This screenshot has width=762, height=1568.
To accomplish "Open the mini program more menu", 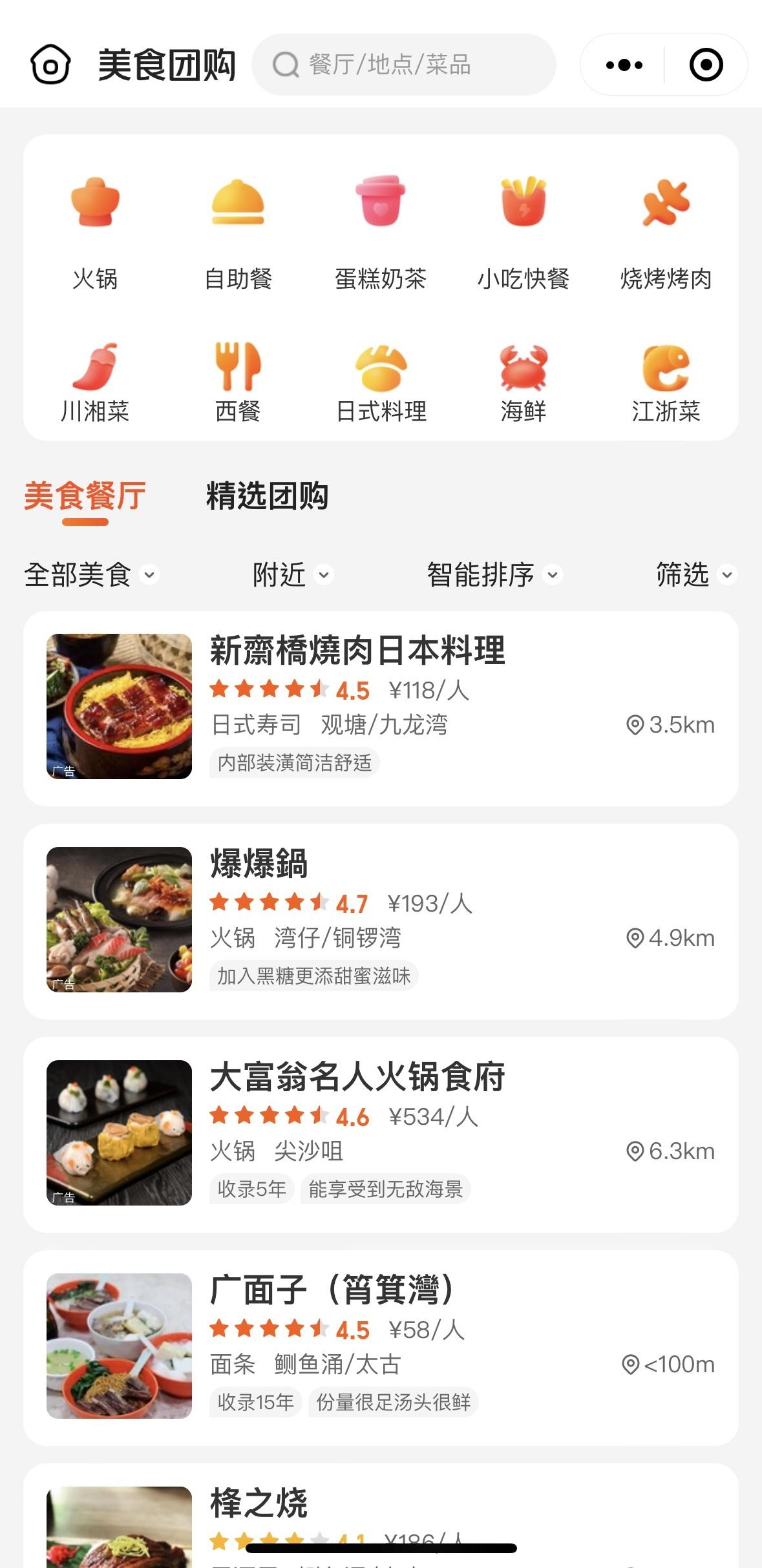I will [x=624, y=65].
